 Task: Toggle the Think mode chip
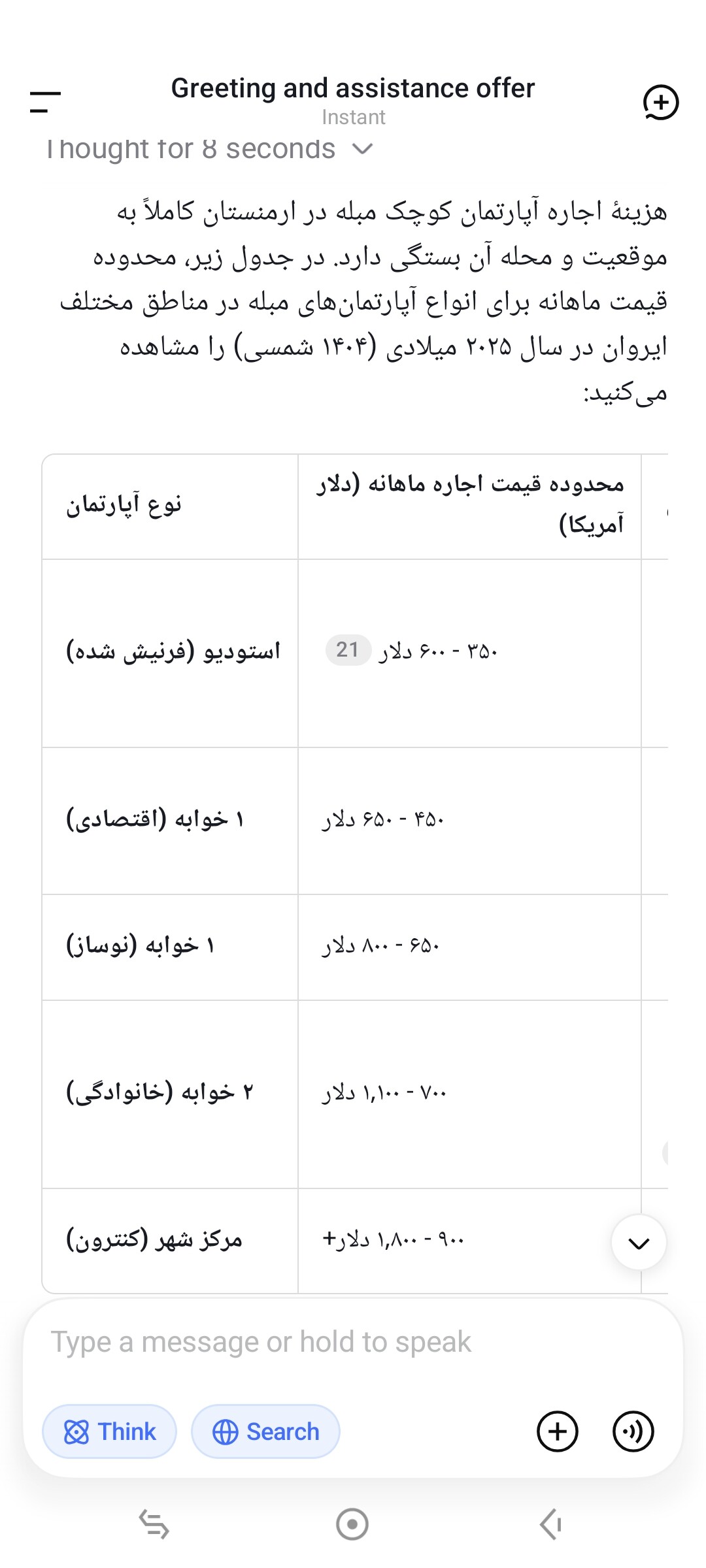pos(110,1431)
